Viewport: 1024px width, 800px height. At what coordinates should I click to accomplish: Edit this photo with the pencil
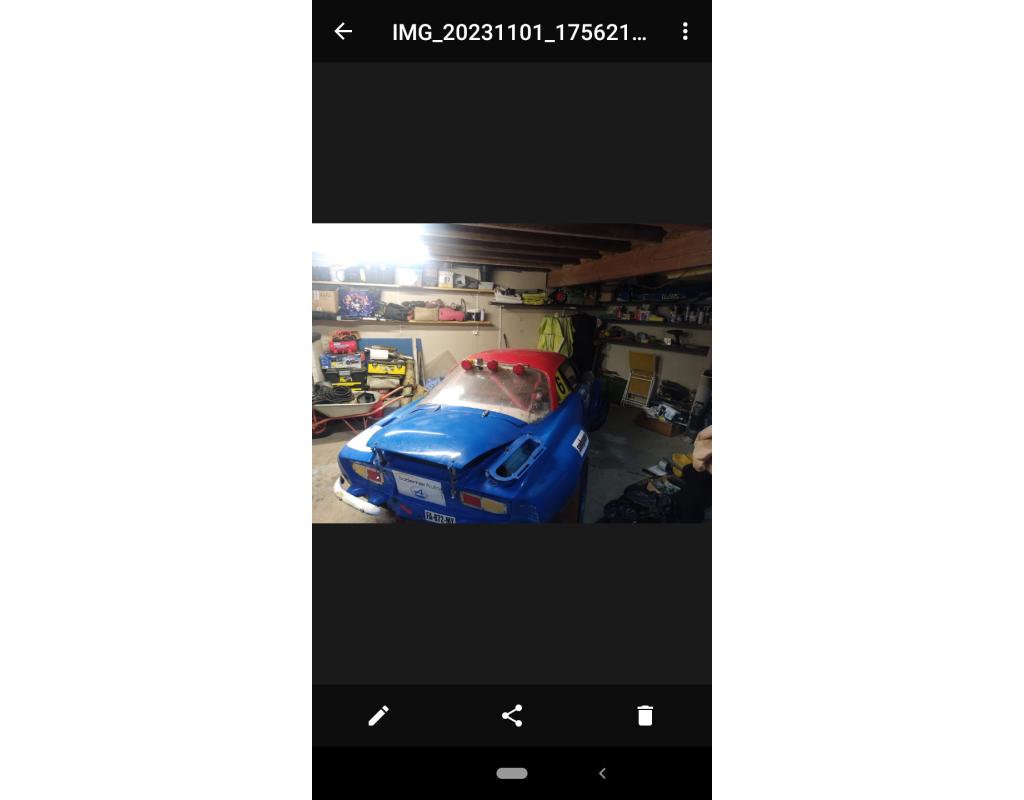click(378, 715)
